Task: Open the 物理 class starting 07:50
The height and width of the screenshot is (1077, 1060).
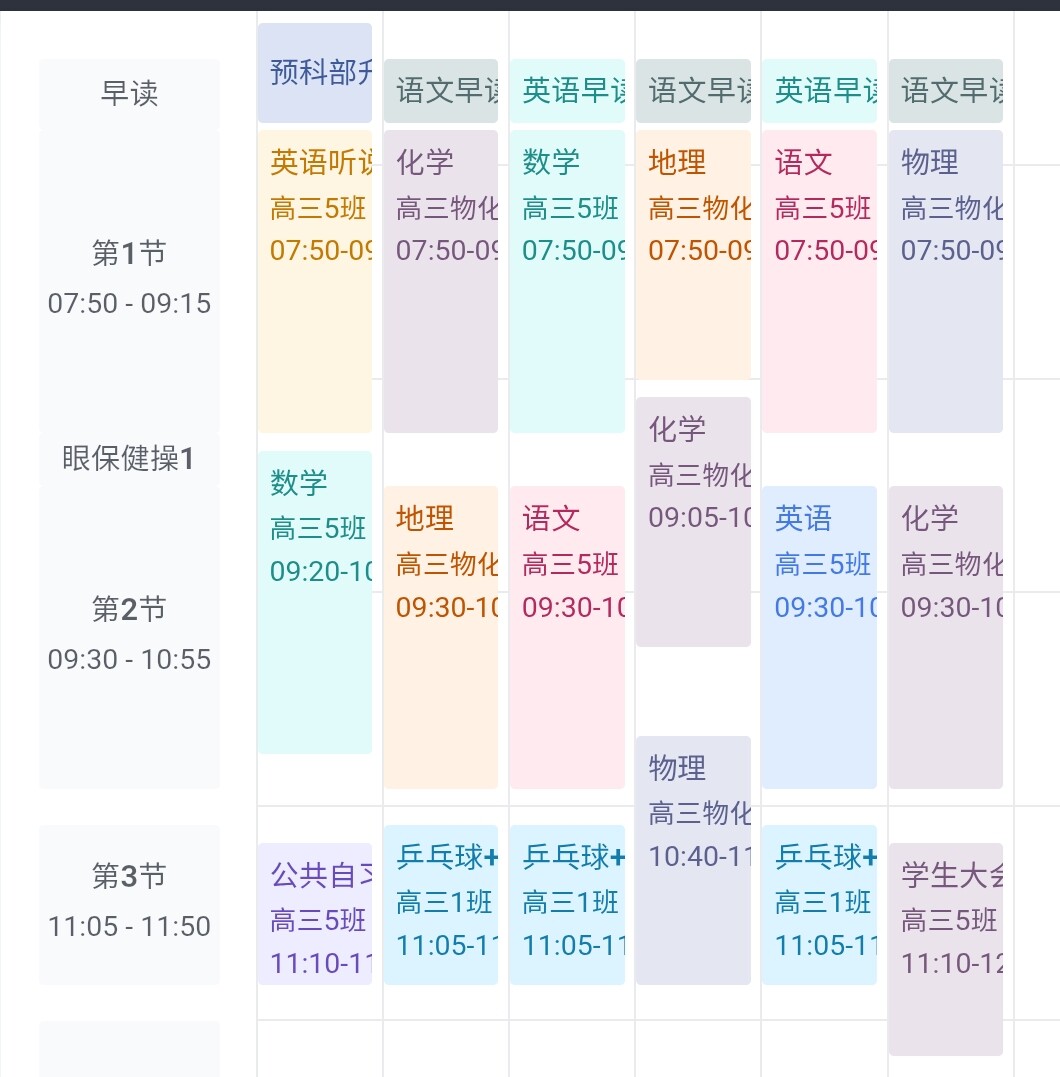Action: [x=944, y=280]
